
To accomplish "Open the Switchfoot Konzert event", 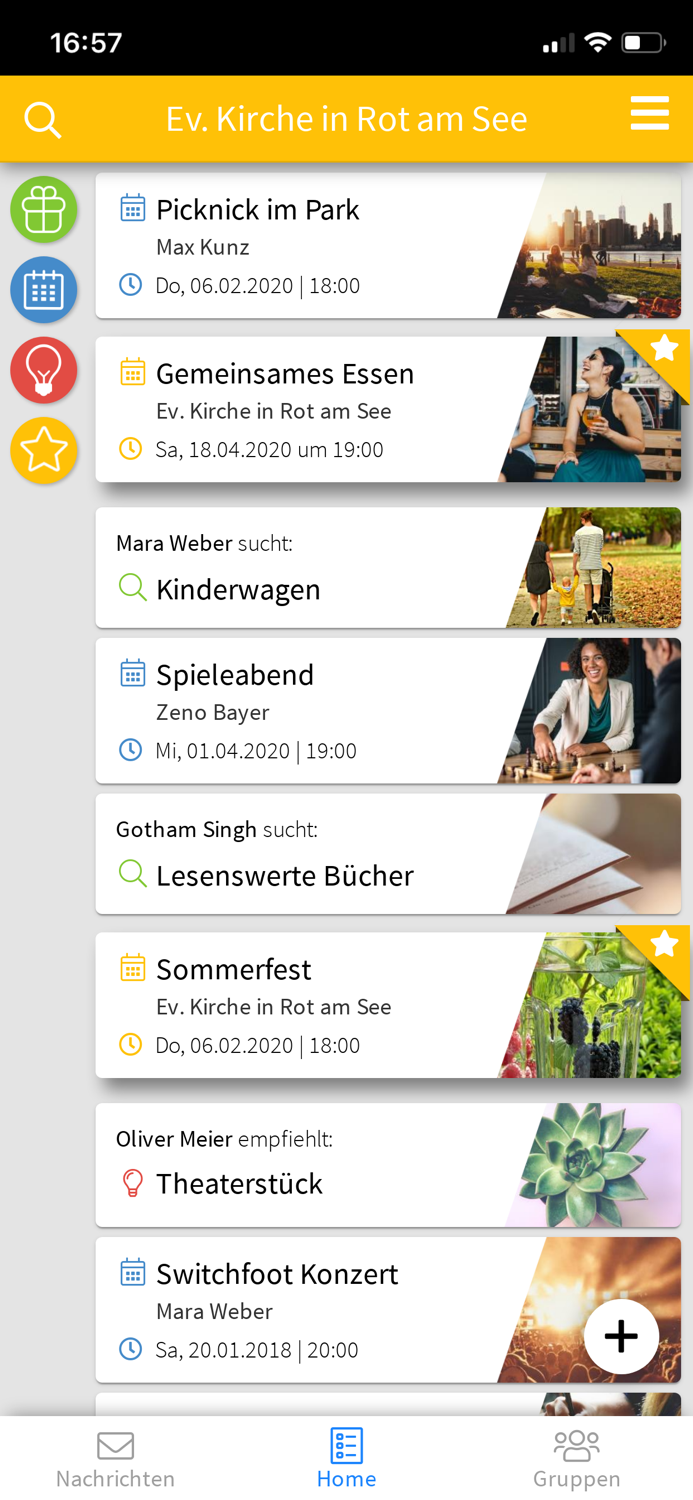I will 300,1310.
